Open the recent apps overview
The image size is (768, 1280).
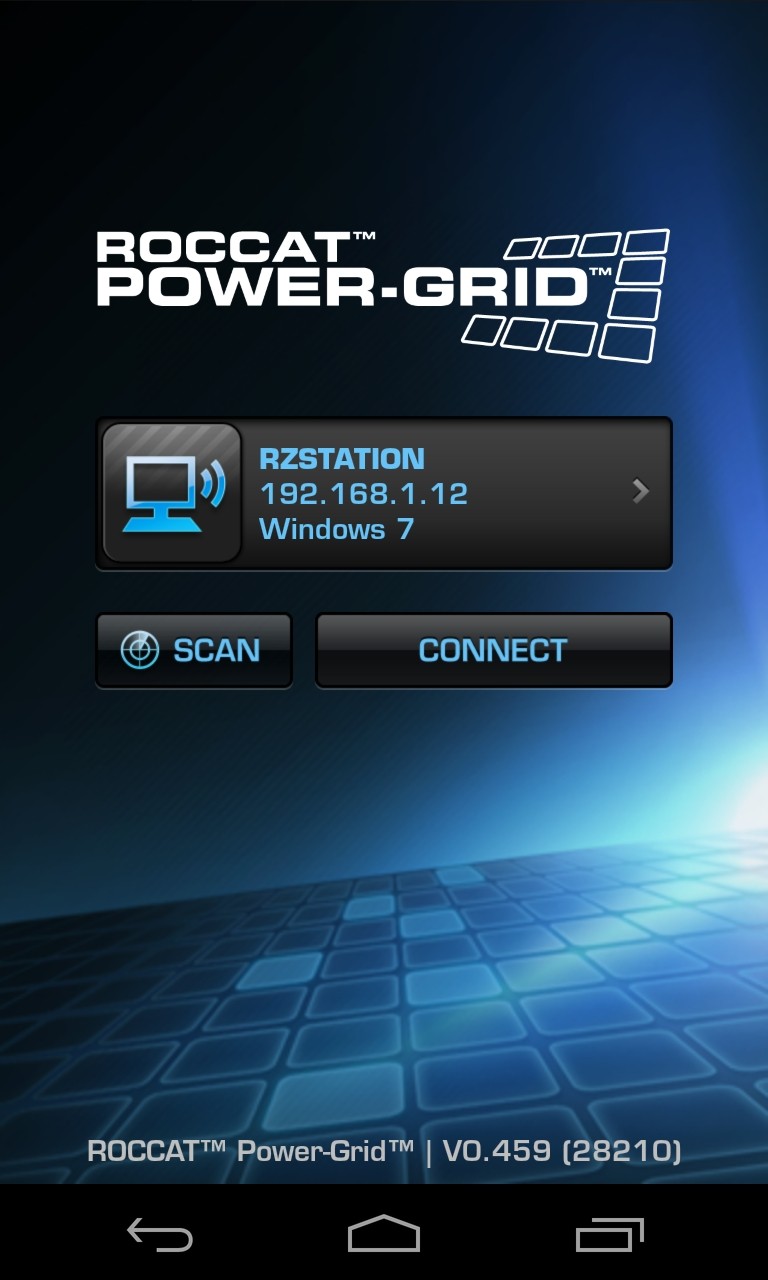tap(609, 1234)
